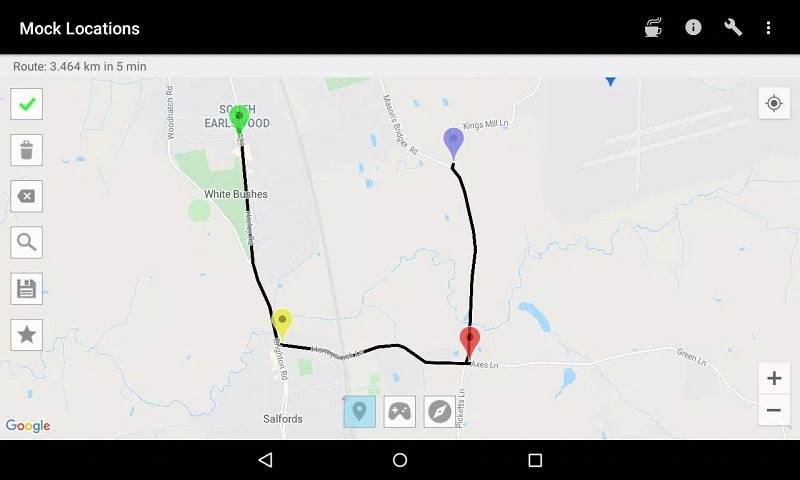Zoom in on the map

(773, 378)
